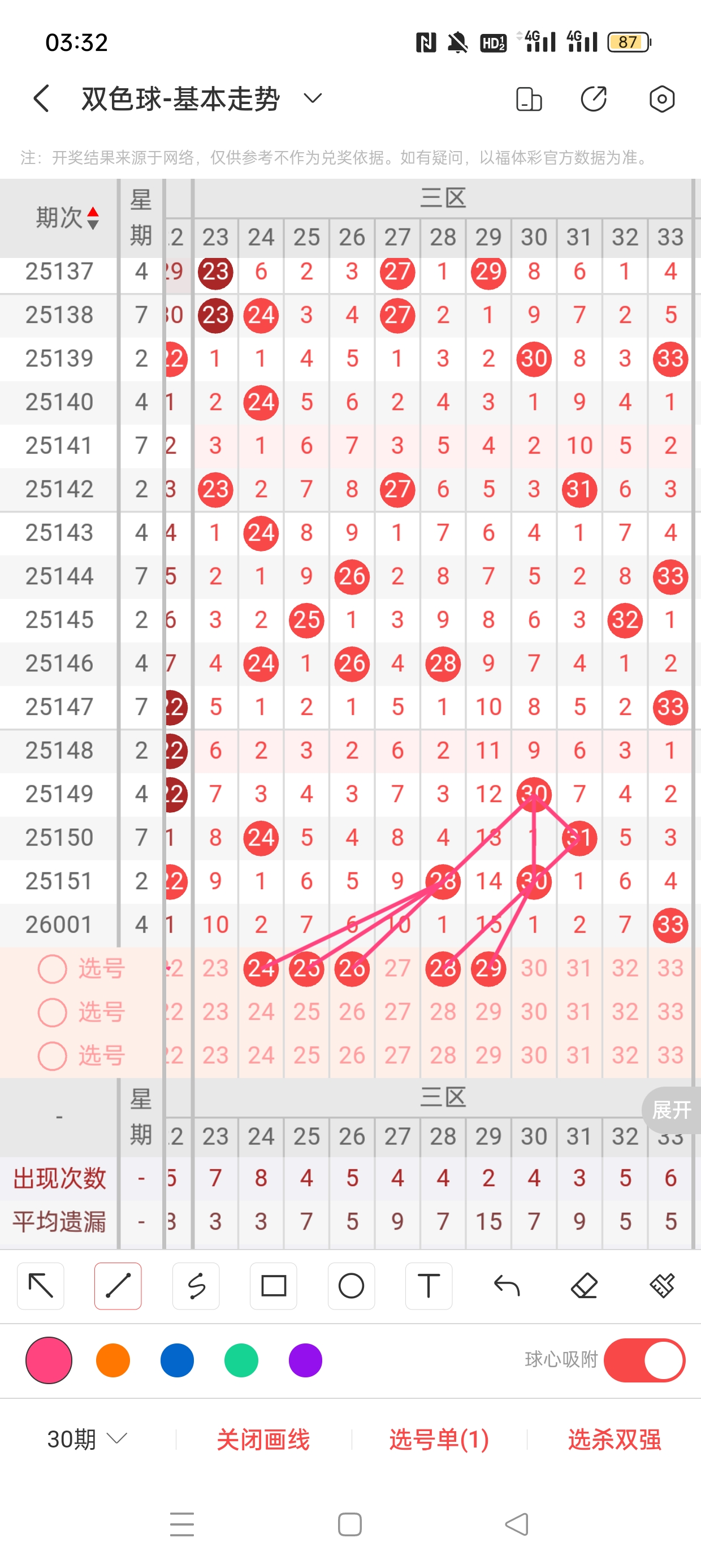Open the share icon in the top bar
The image size is (701, 1568).
pyautogui.click(x=593, y=98)
